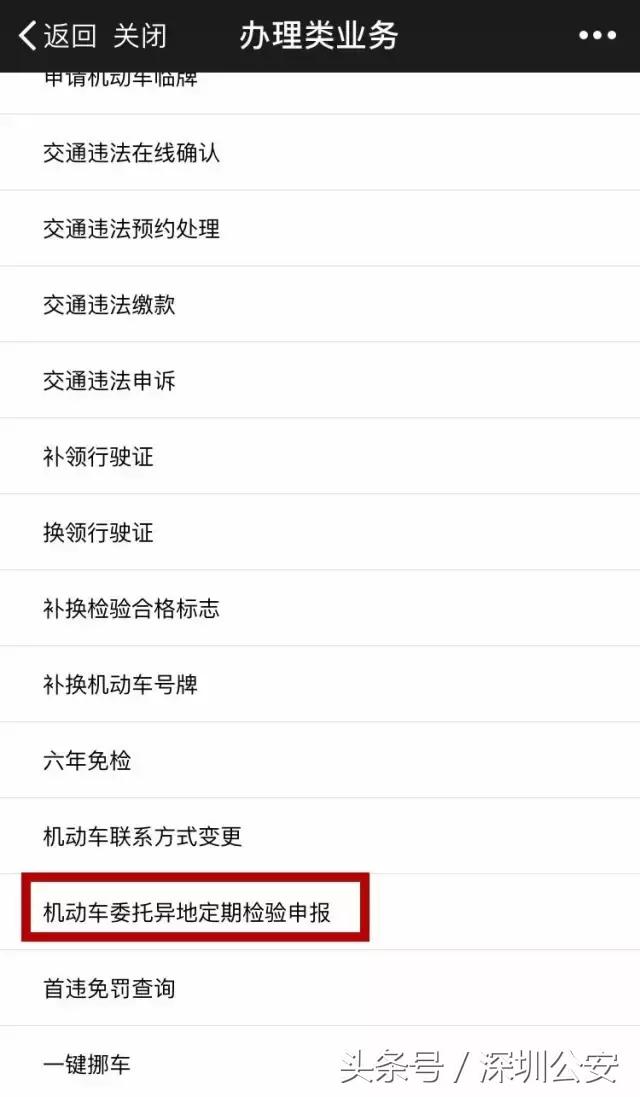Open 首违免罚查询

pos(320,989)
